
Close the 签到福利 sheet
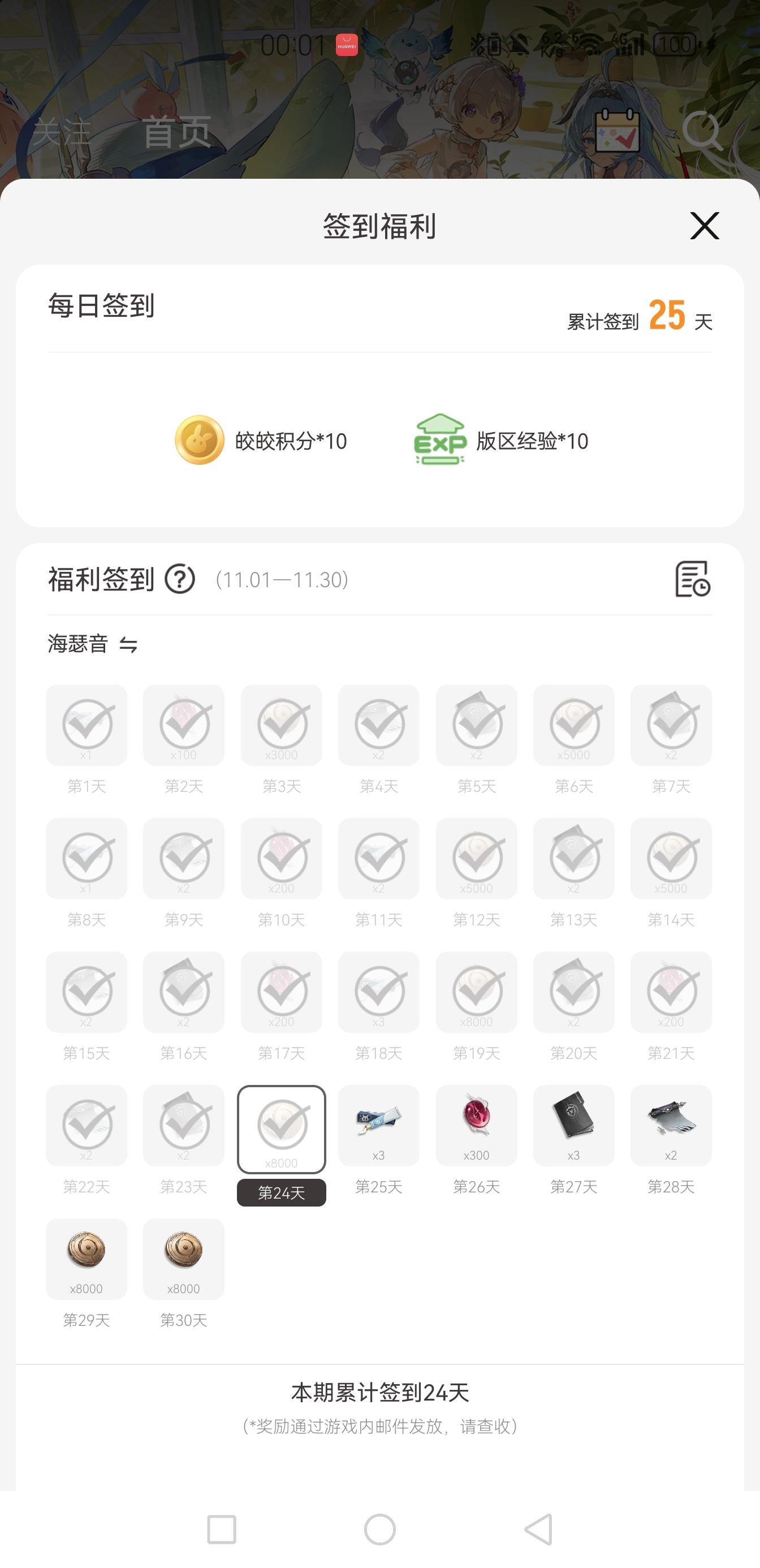(704, 226)
